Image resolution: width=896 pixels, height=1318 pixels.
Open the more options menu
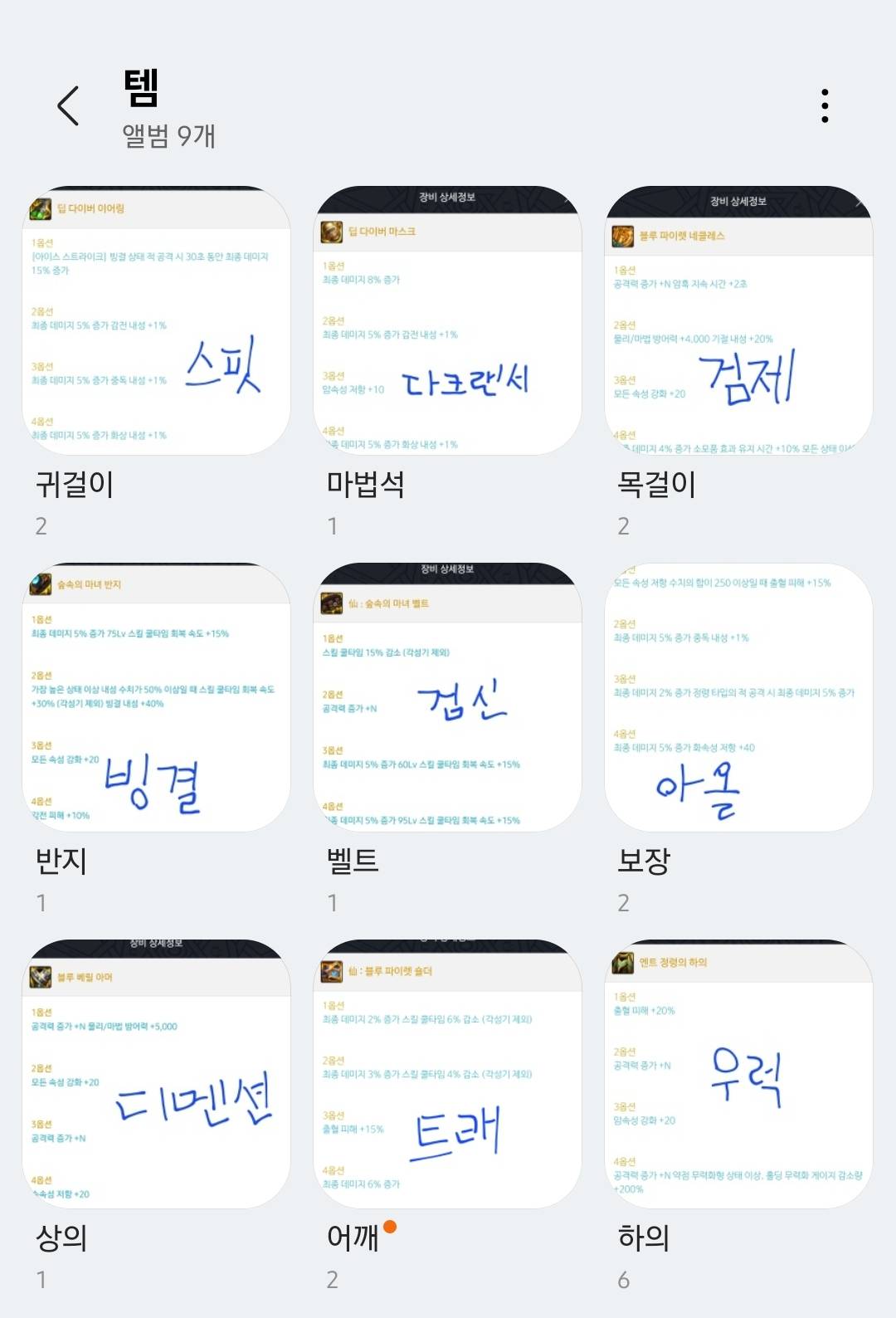tap(824, 106)
